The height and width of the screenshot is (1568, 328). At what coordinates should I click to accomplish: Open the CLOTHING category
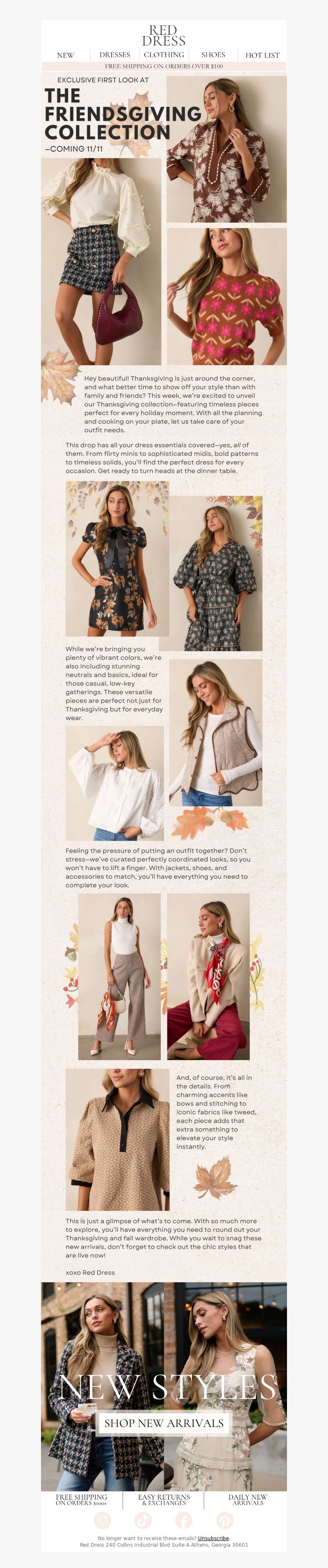click(x=164, y=55)
